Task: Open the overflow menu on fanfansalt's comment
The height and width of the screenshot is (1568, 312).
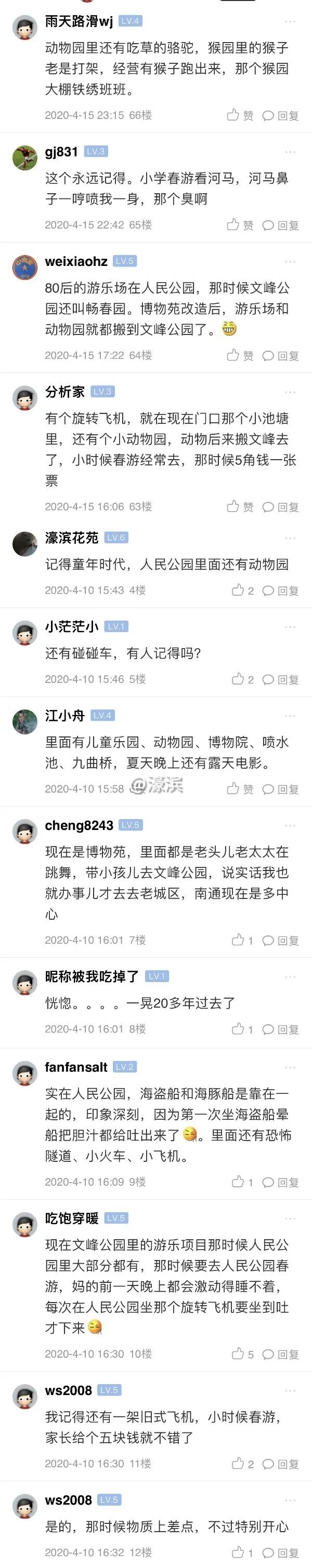Action: (290, 1067)
